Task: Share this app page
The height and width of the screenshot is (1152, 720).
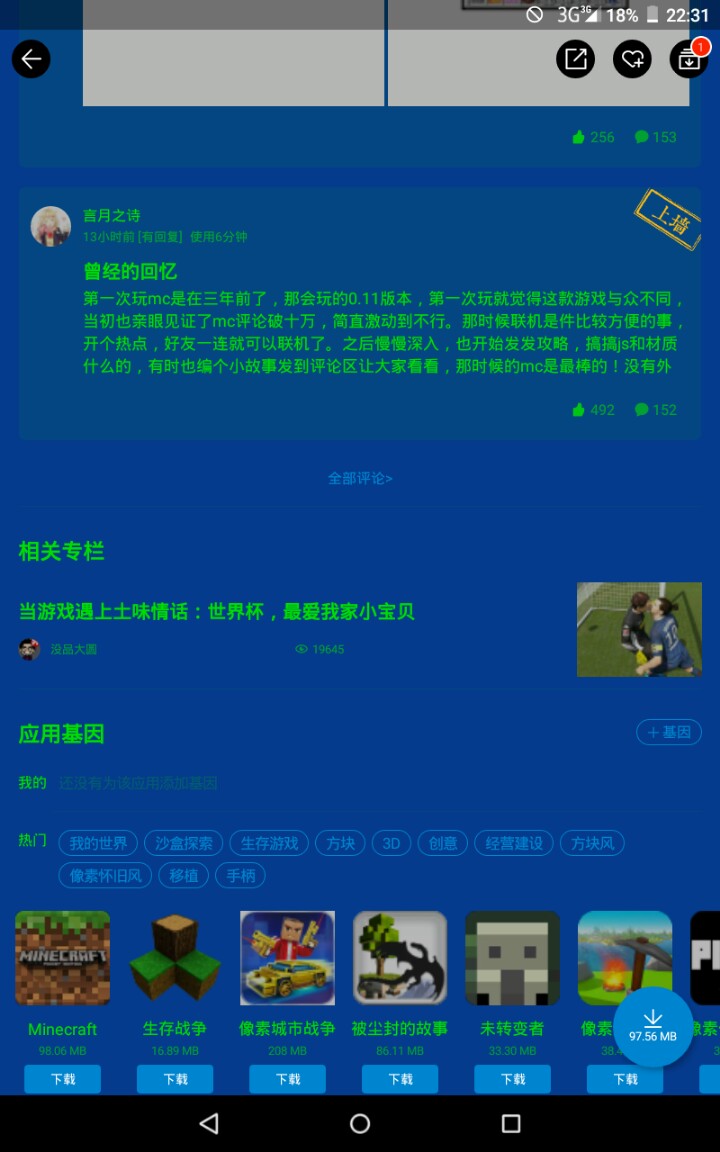Action: pyautogui.click(x=575, y=59)
